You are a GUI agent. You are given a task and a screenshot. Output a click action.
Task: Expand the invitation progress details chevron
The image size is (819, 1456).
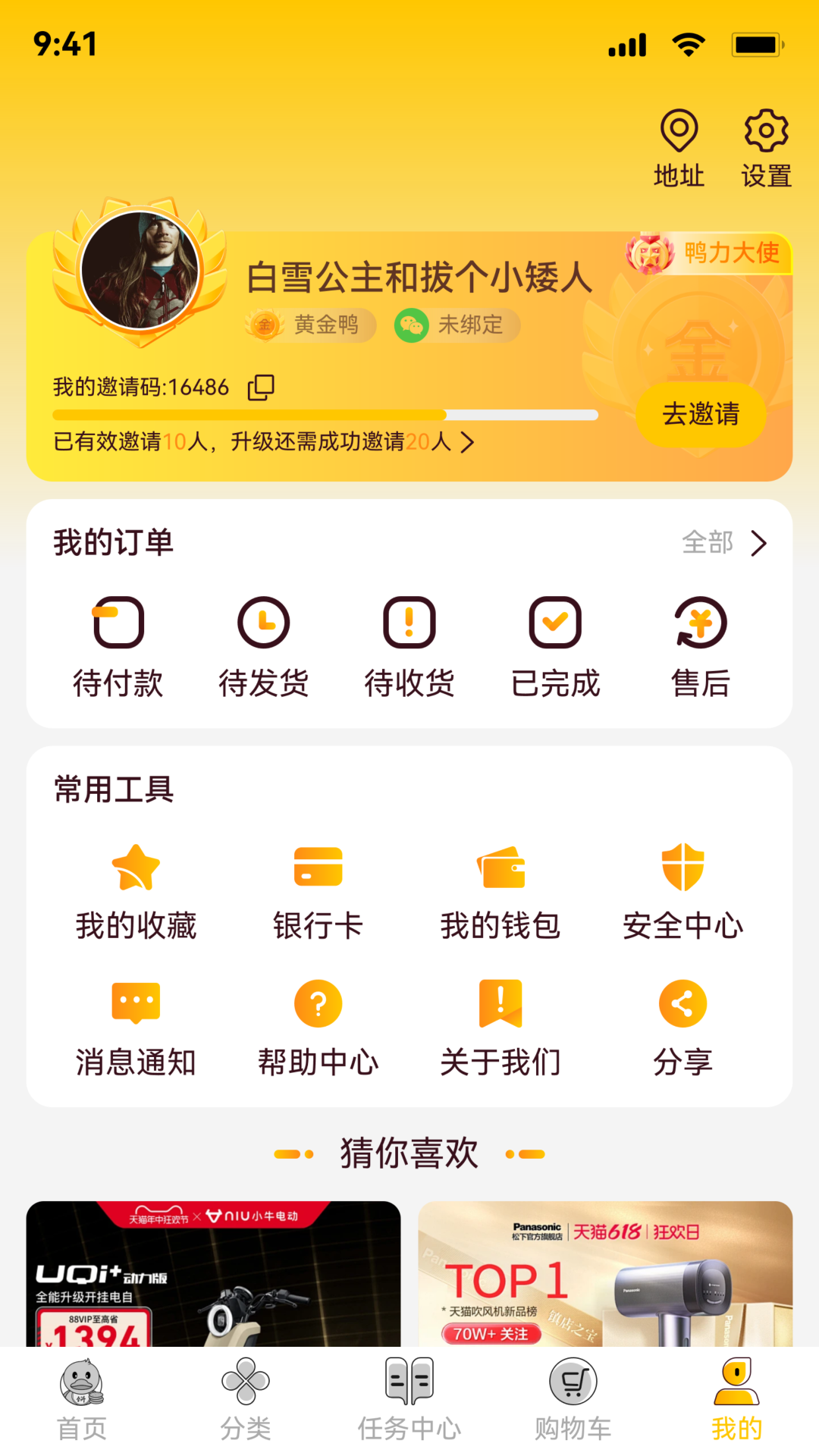467,441
